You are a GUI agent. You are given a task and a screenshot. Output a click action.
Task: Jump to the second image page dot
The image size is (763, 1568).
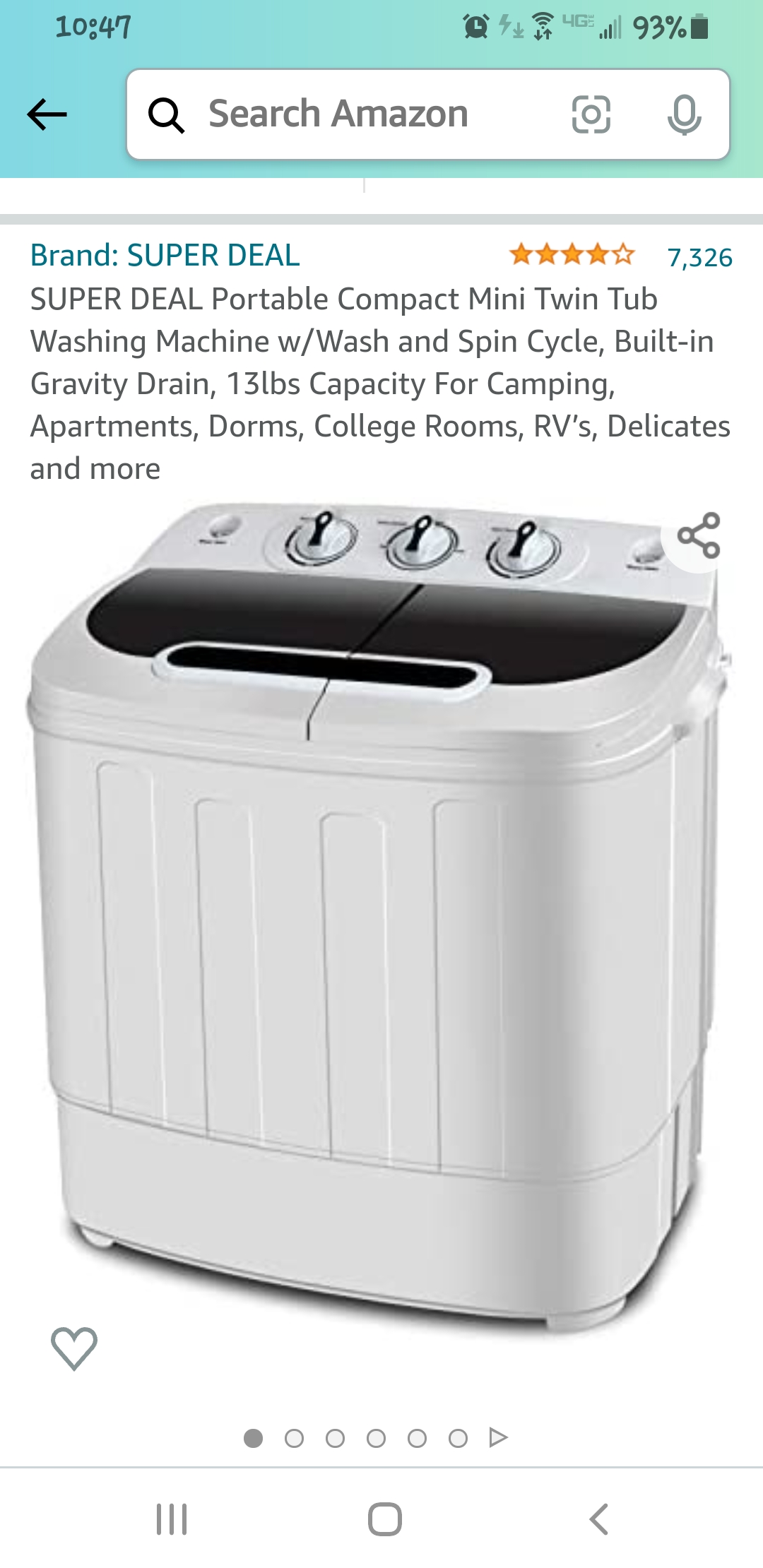coord(294,1438)
